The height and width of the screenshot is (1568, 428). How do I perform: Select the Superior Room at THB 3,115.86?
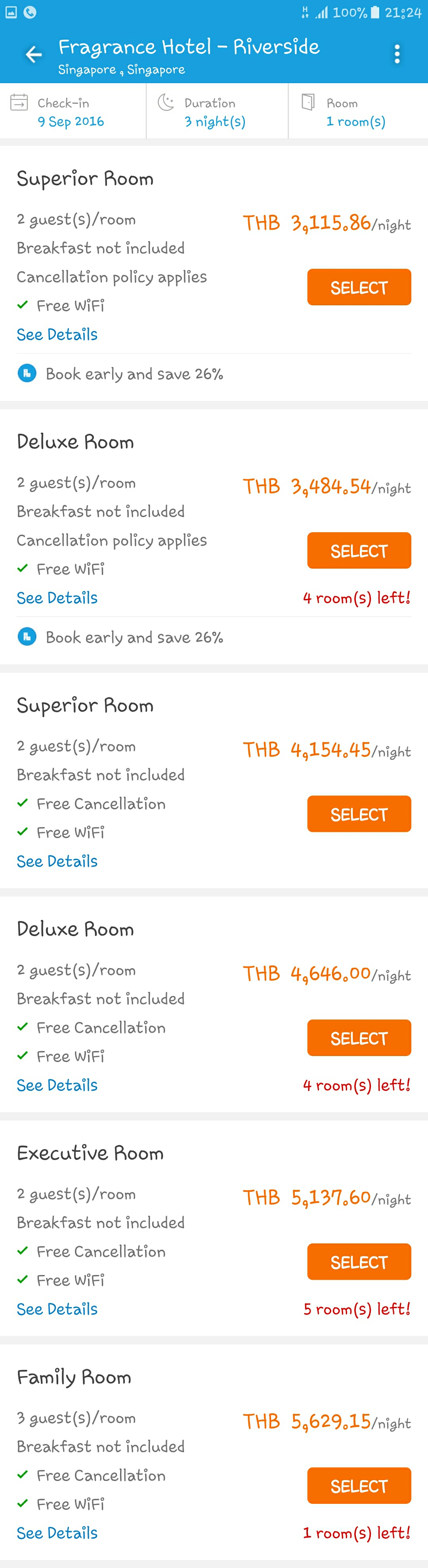click(x=359, y=287)
